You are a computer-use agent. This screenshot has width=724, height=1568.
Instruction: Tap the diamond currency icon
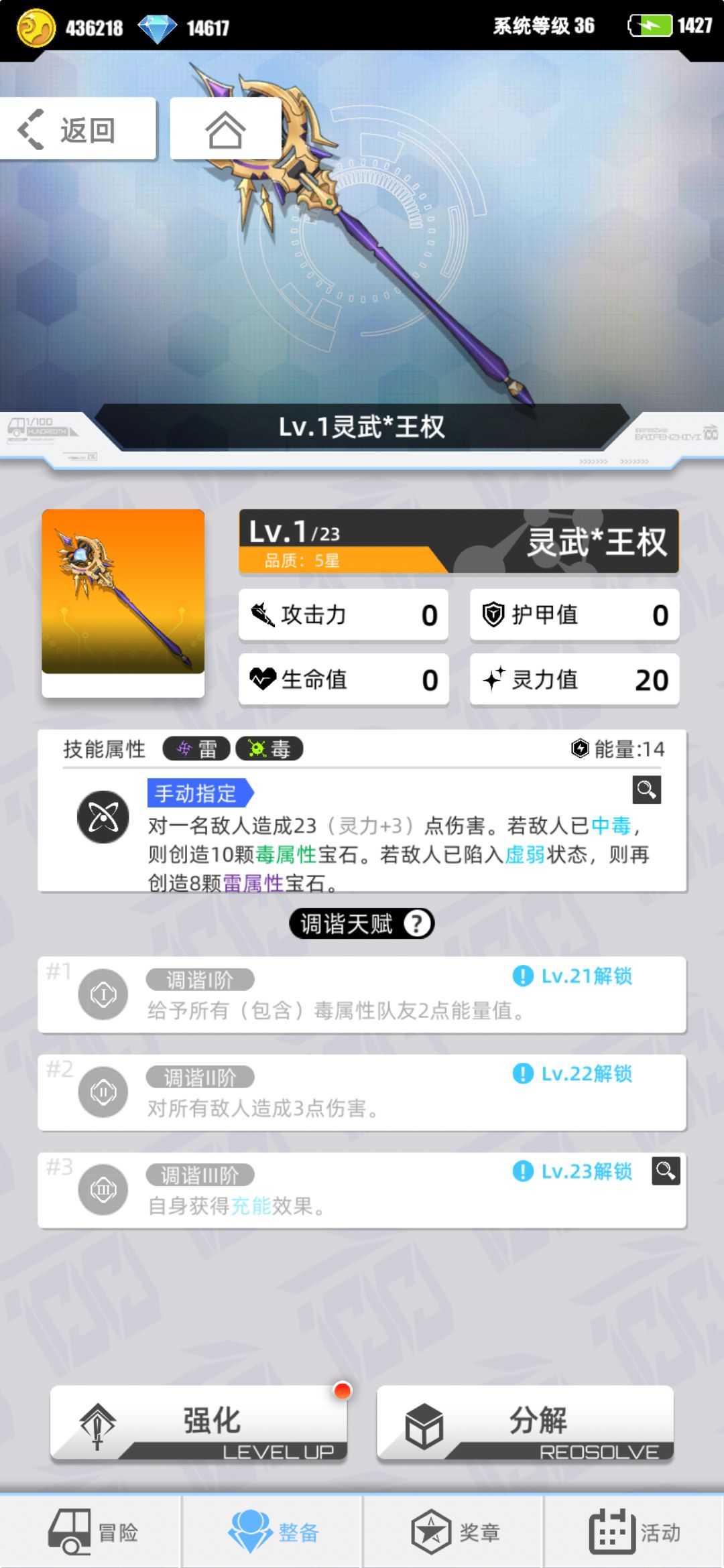coord(159,27)
